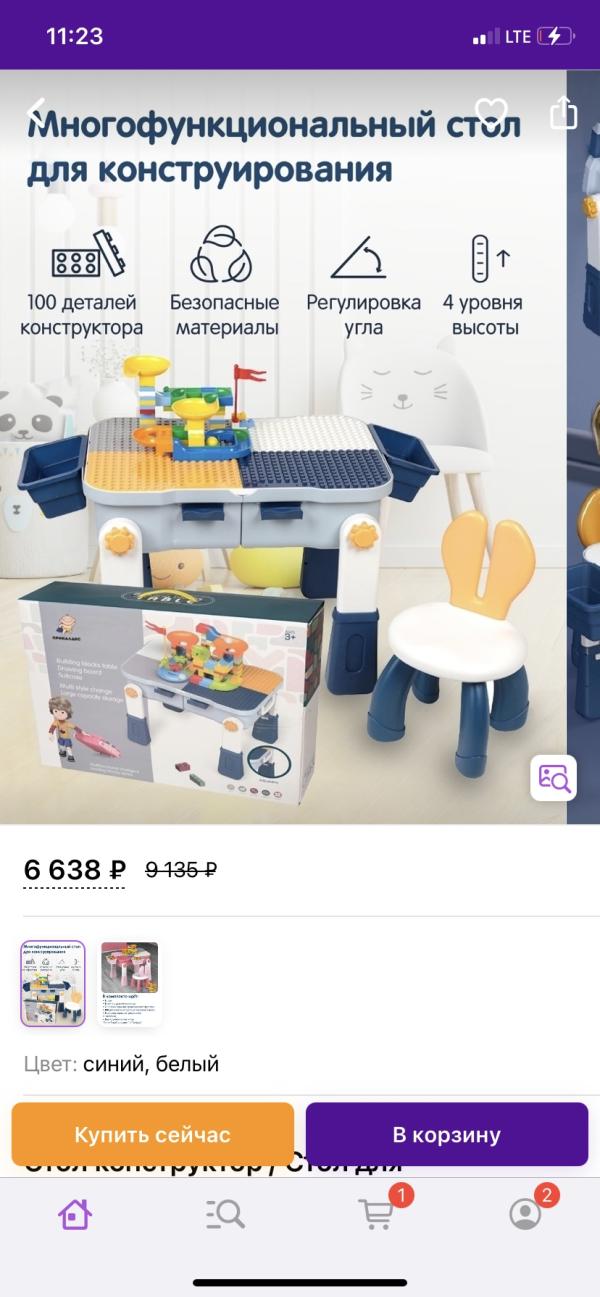Find similar items with the image search icon

coord(553,777)
